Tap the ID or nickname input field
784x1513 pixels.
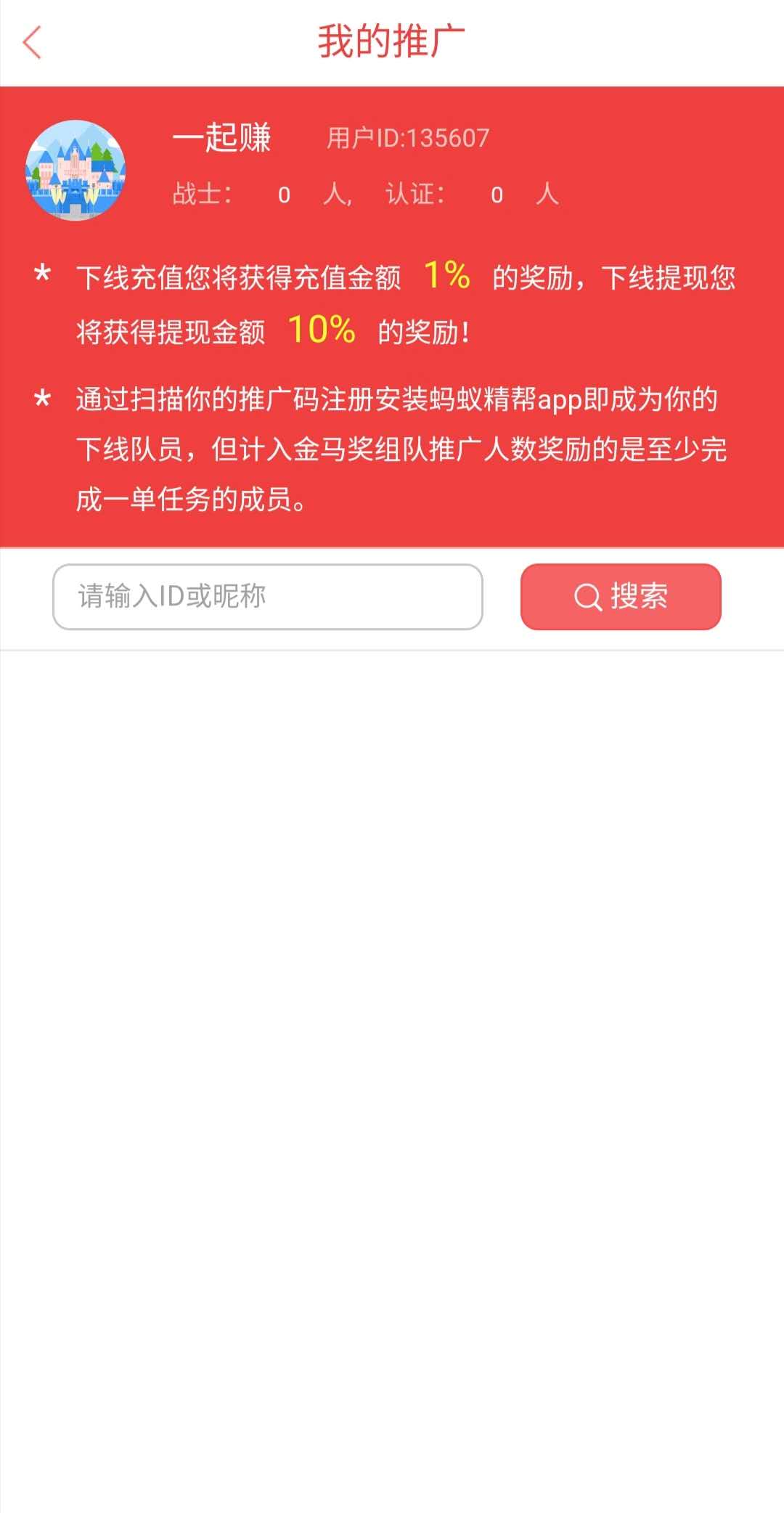268,597
